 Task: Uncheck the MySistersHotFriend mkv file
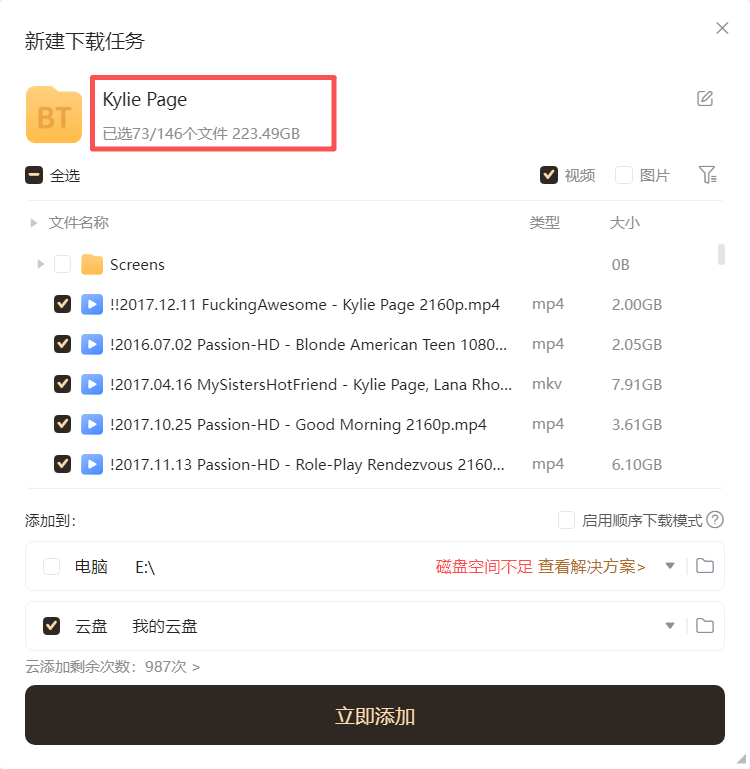click(x=62, y=384)
